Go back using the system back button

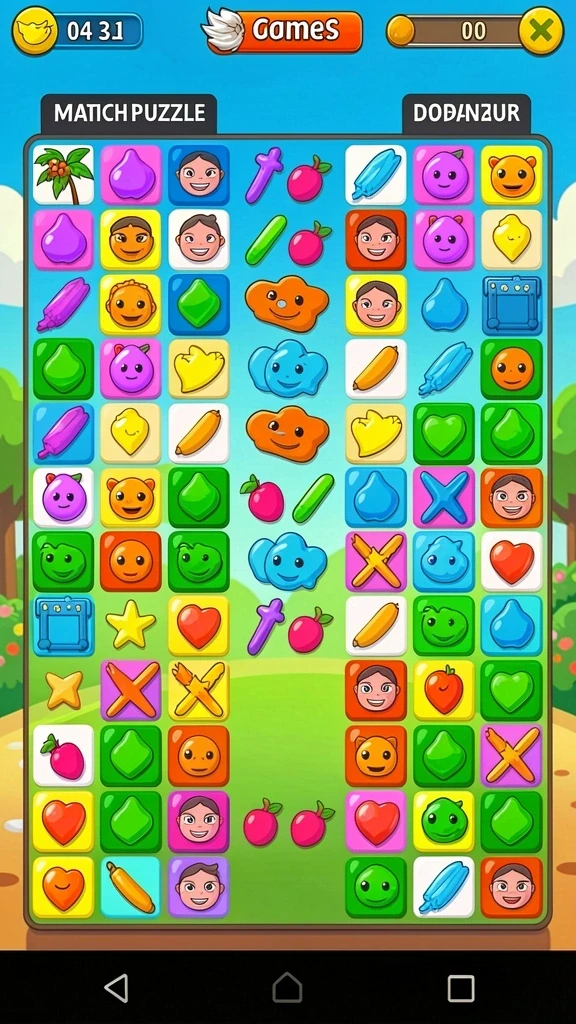[116, 988]
